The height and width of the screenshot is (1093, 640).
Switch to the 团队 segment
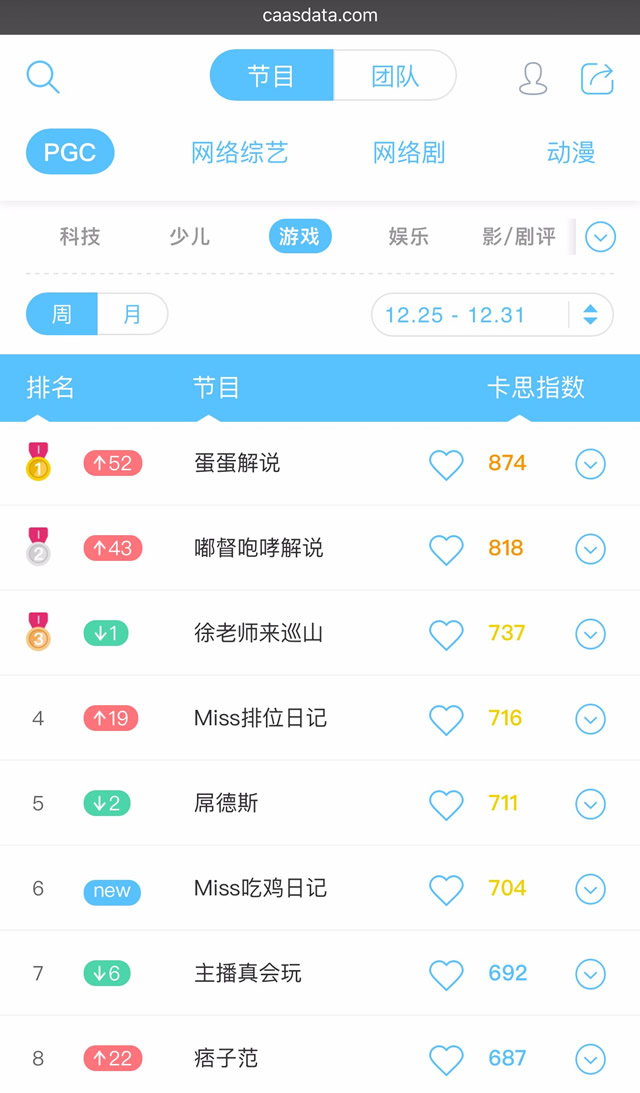pyautogui.click(x=395, y=76)
